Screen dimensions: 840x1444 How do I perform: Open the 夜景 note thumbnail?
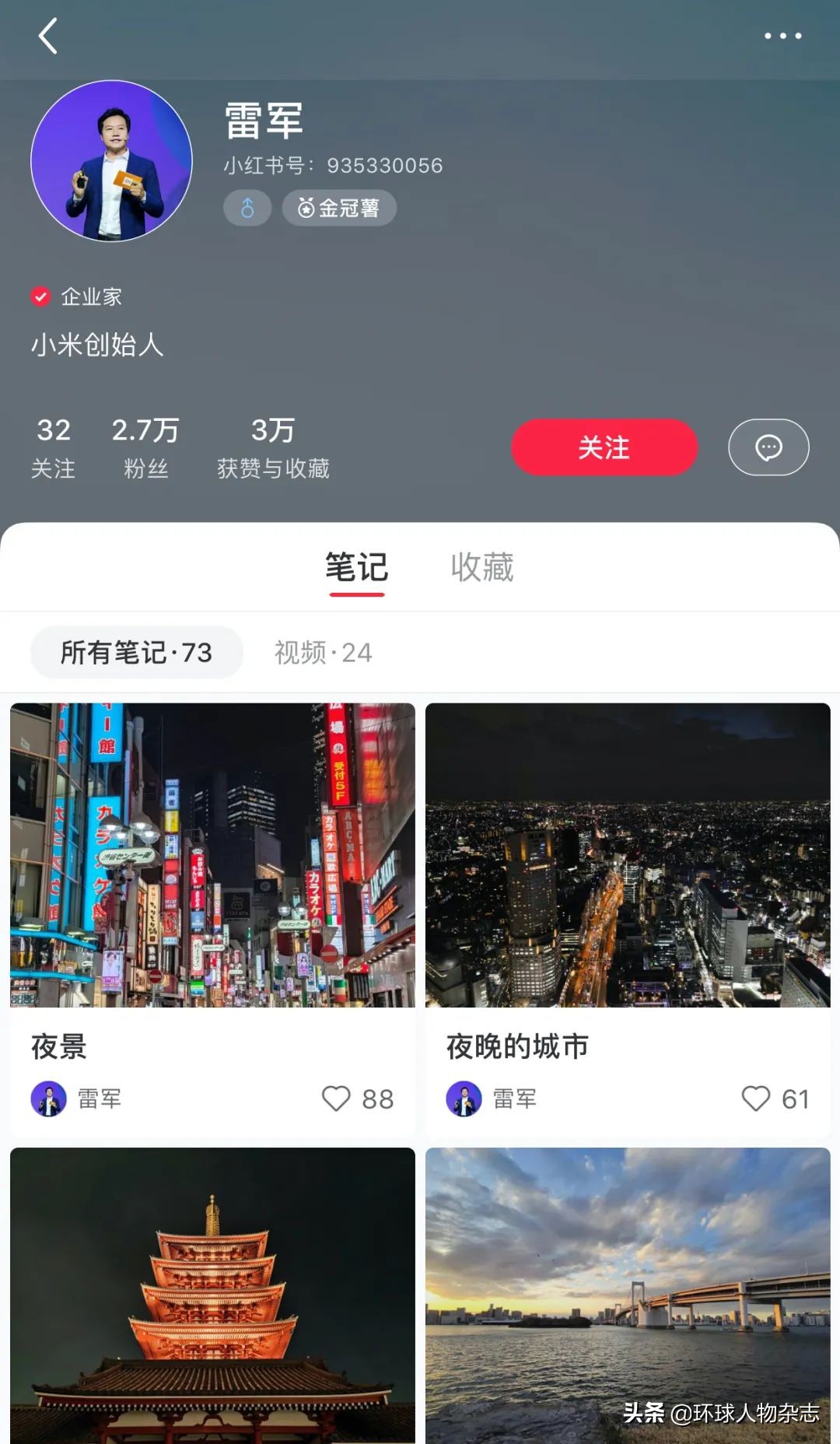[x=212, y=856]
